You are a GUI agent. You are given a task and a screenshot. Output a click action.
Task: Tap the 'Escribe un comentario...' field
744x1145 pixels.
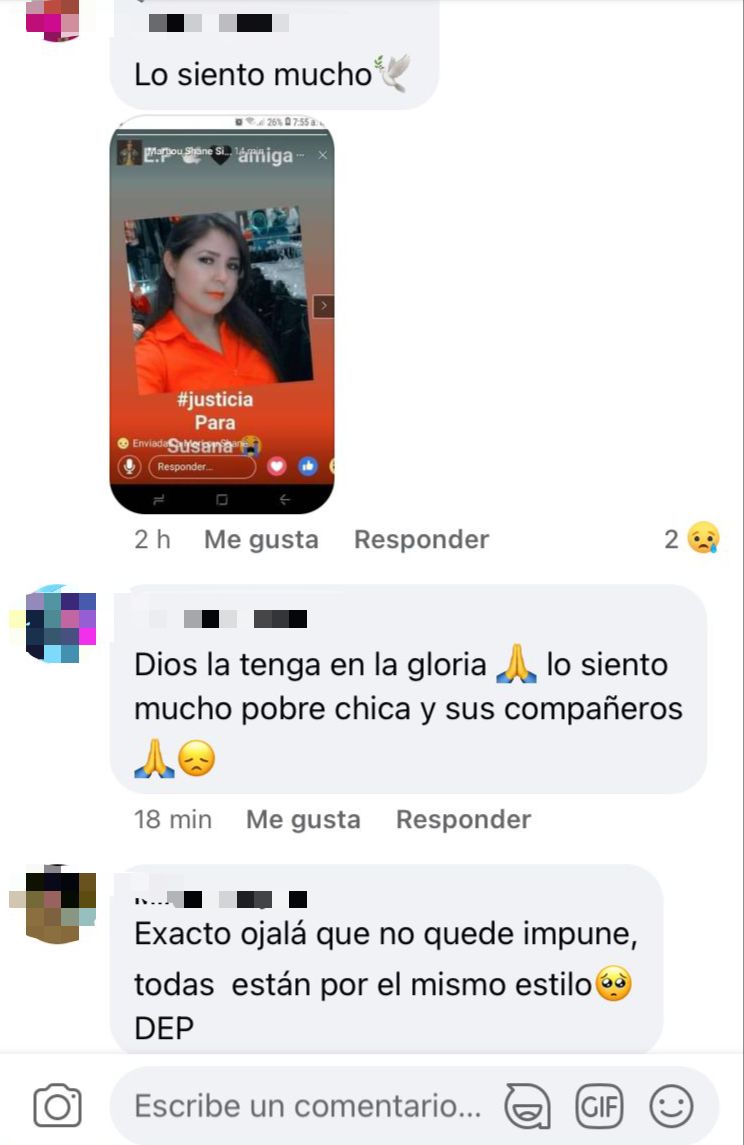(x=308, y=1106)
